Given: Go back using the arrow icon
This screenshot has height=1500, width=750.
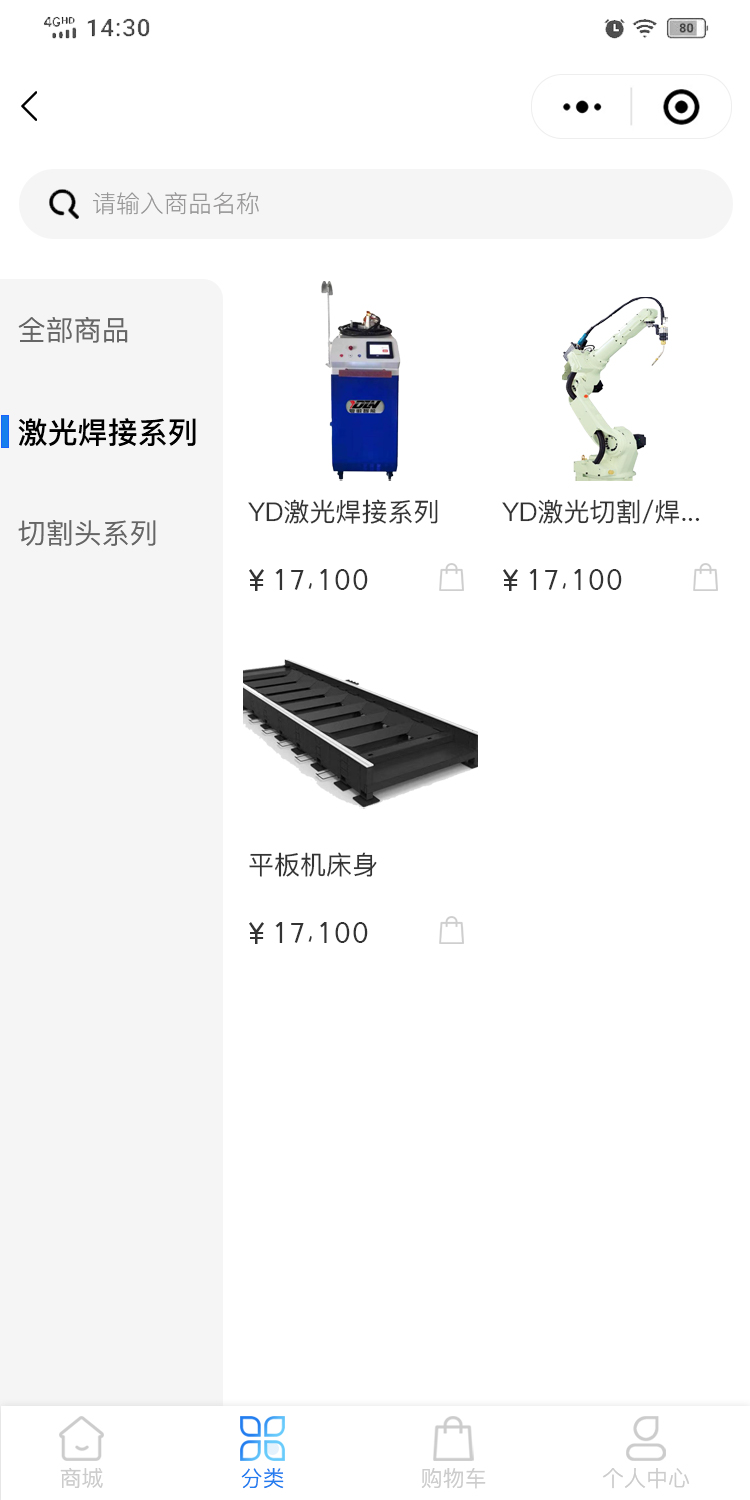Looking at the screenshot, I should 30,106.
